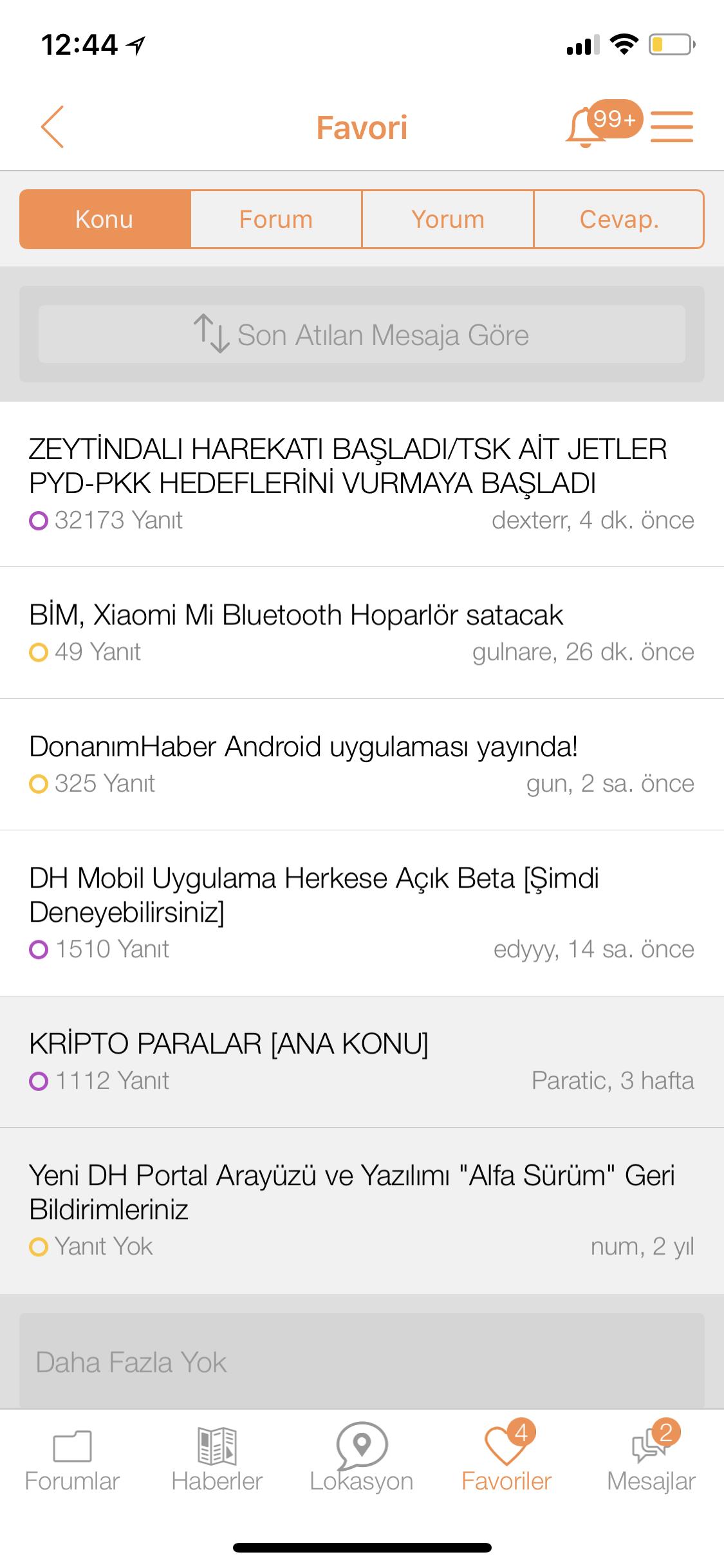The height and width of the screenshot is (1568, 724).
Task: Open the ZEYTİNDALI HAREKATI BAŞLADI topic
Action: (x=362, y=484)
